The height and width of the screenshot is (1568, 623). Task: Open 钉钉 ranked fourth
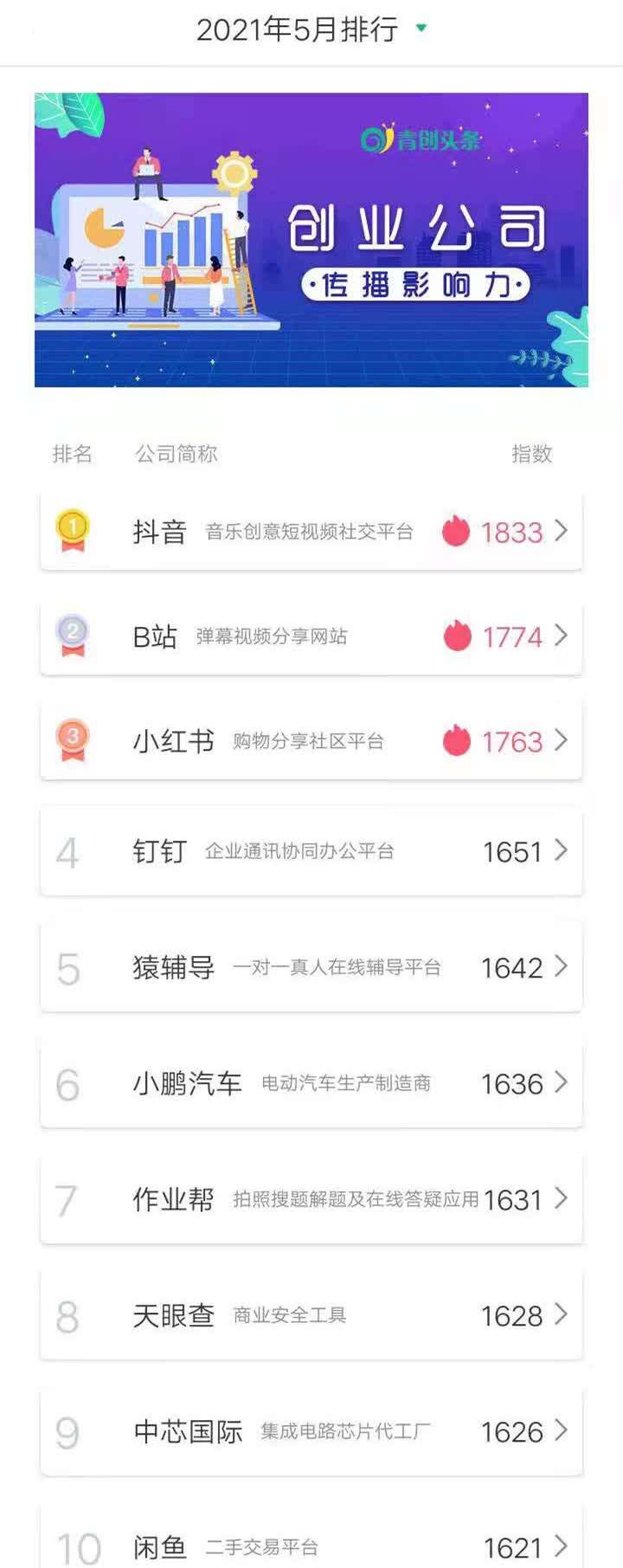[311, 851]
